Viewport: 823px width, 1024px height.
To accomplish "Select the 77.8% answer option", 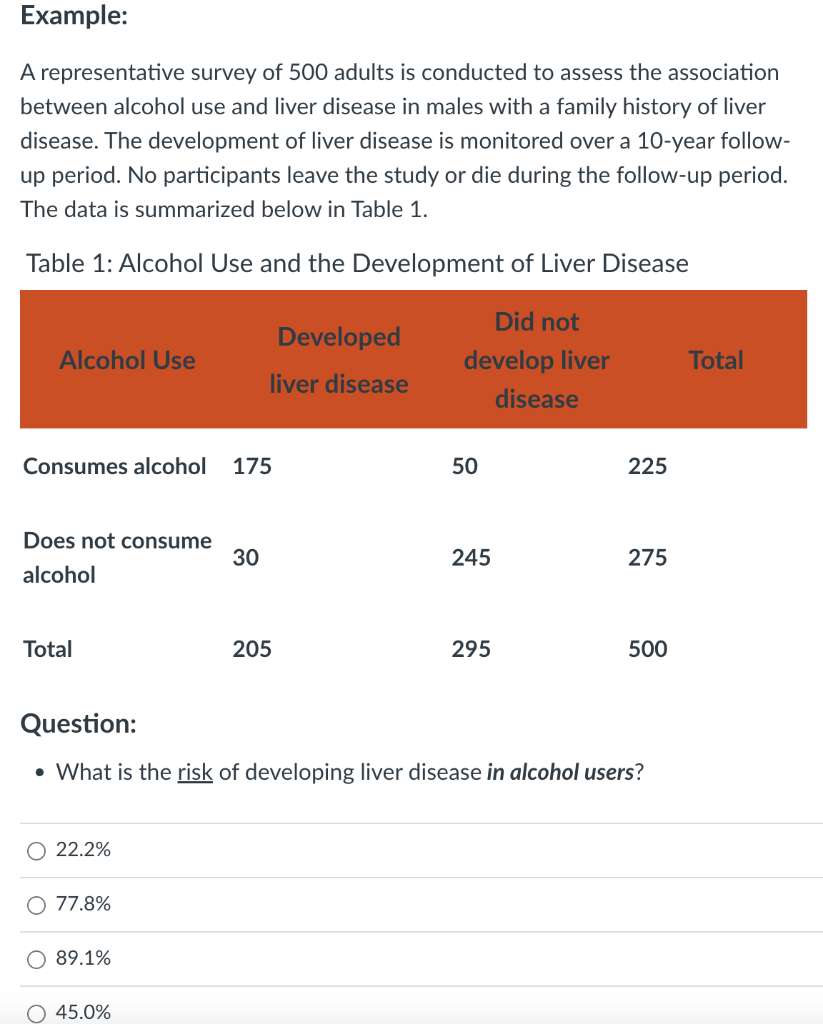I will point(36,904).
